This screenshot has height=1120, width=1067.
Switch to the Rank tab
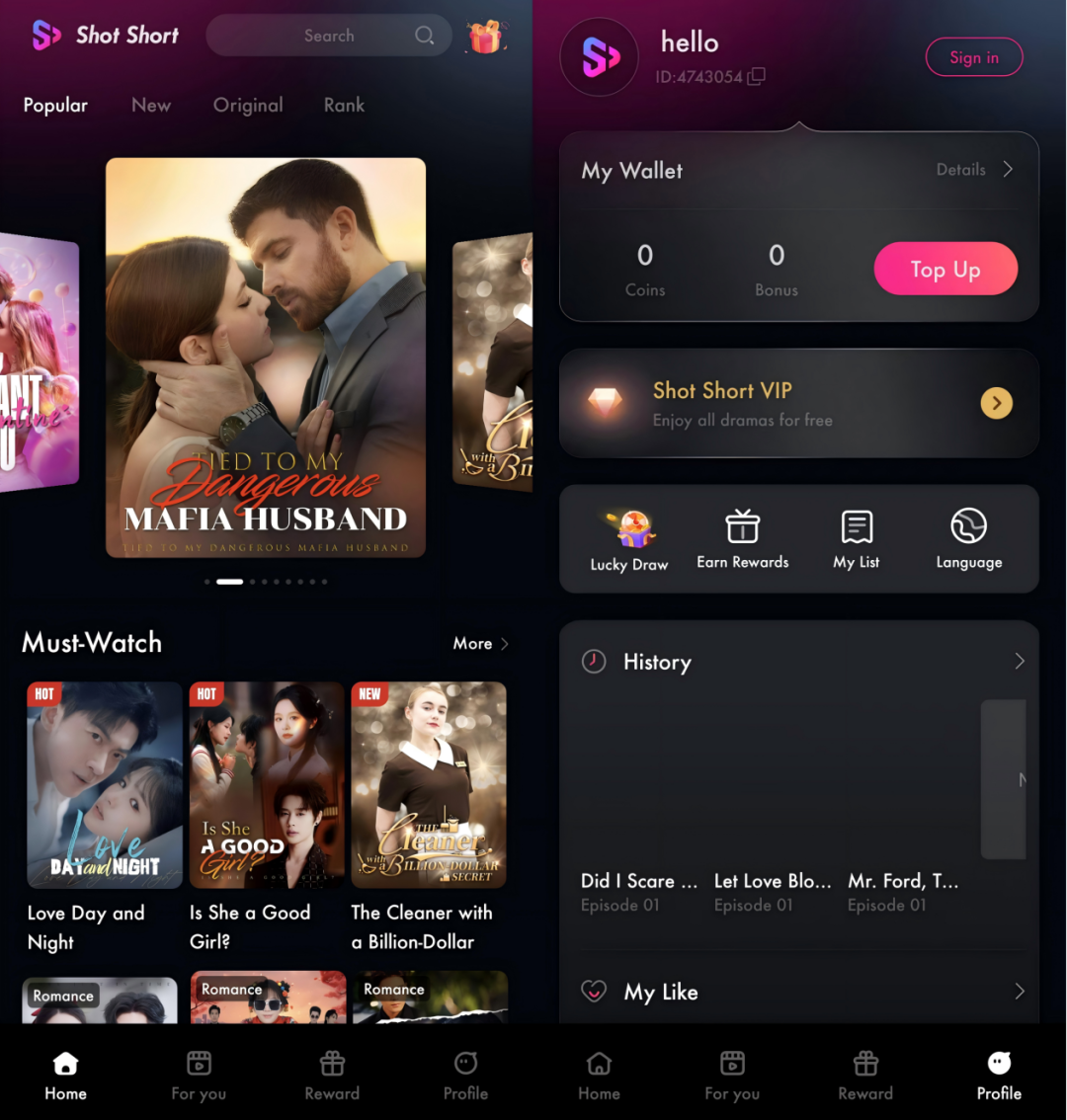click(x=344, y=105)
